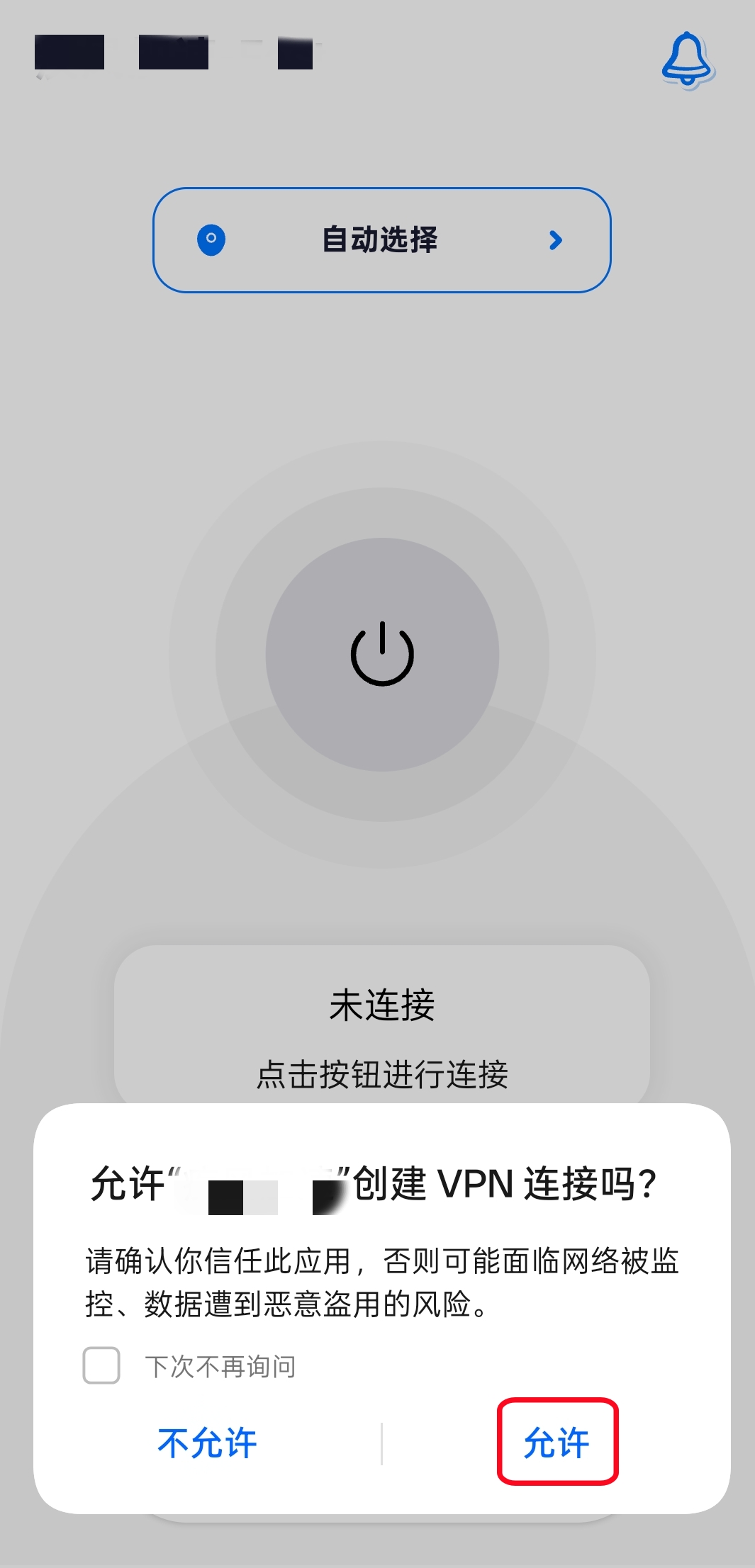Open the 自动选择 server selector
Screen dimensions: 755x1568
point(381,240)
